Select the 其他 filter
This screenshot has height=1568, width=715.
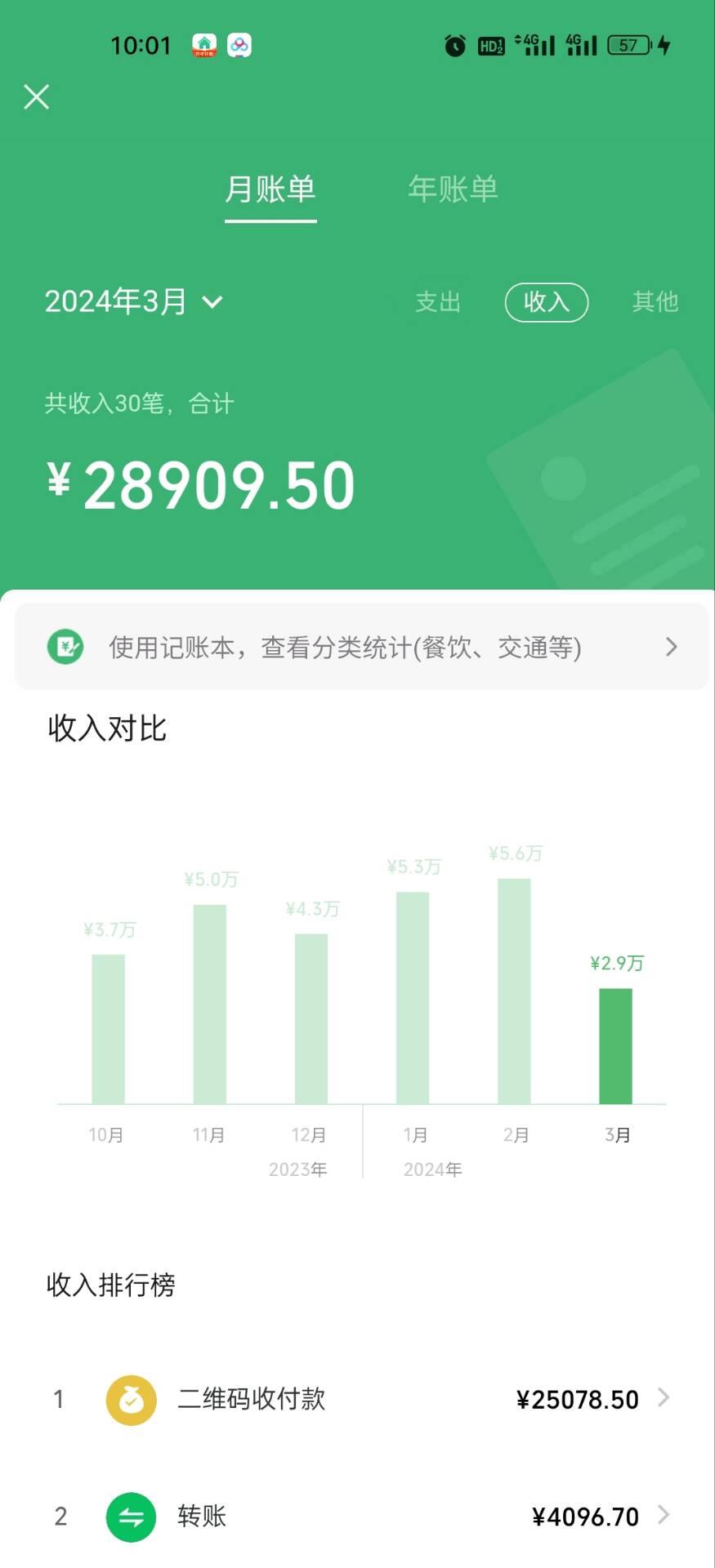tap(655, 302)
